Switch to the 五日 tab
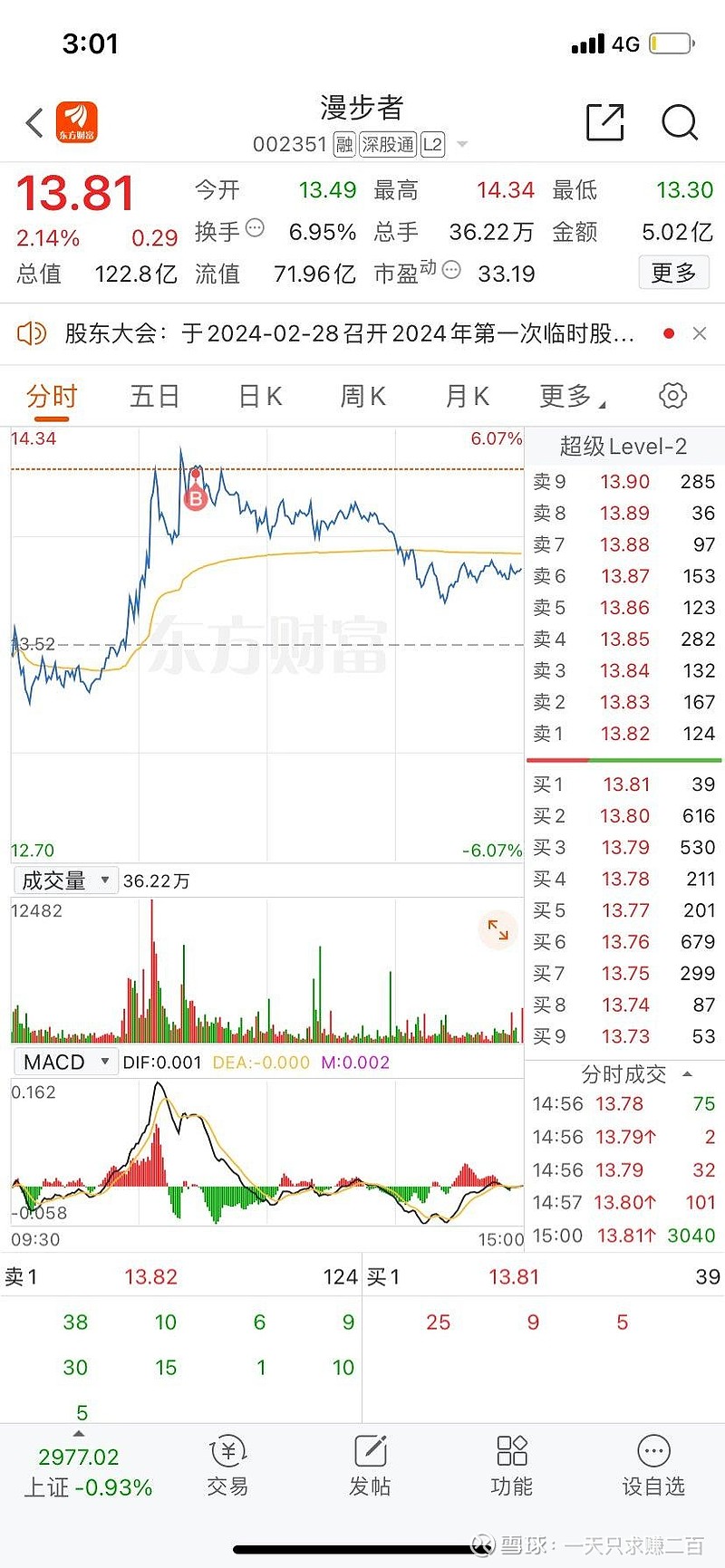Viewport: 725px width, 1568px height. pyautogui.click(x=154, y=396)
